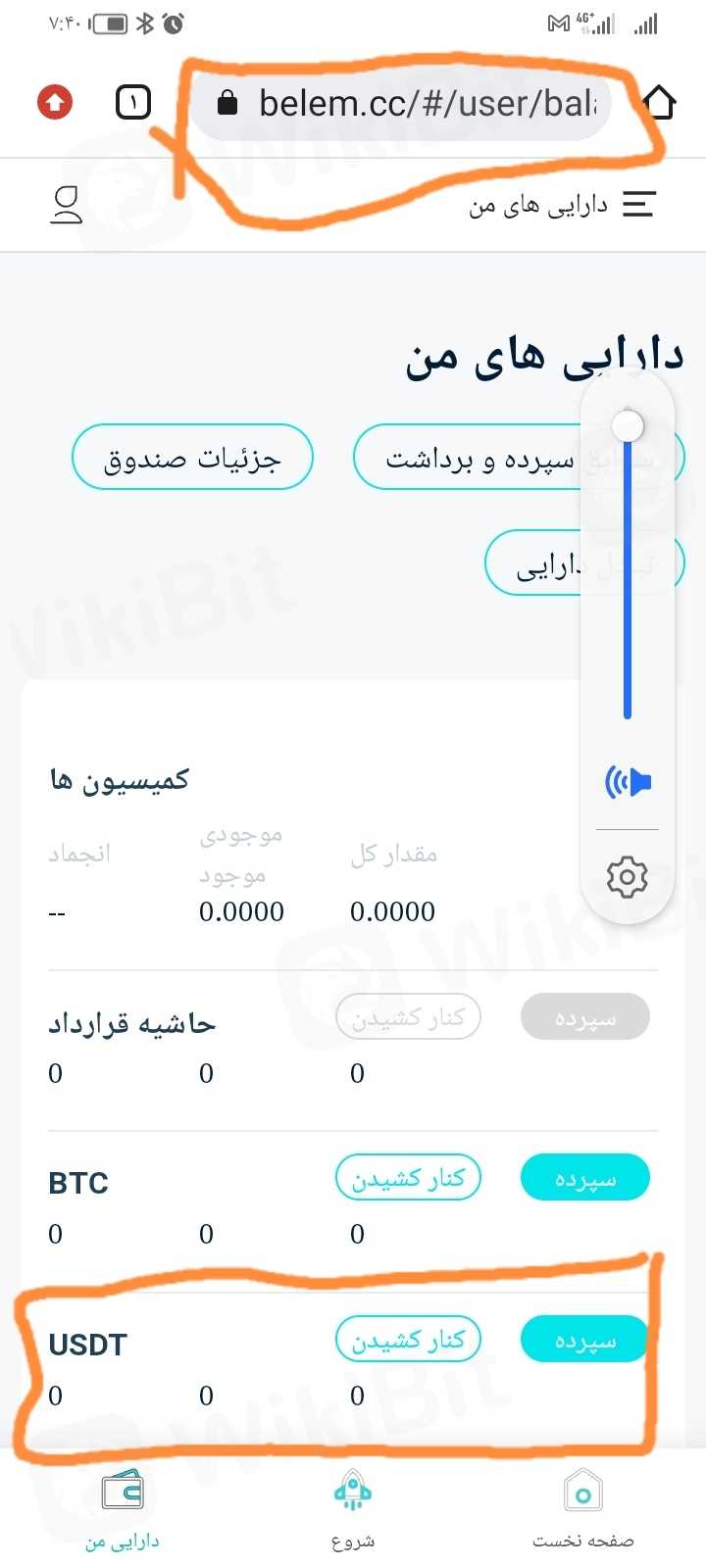Tap the media volume speaker icon
The height and width of the screenshot is (1568, 706).
[628, 782]
